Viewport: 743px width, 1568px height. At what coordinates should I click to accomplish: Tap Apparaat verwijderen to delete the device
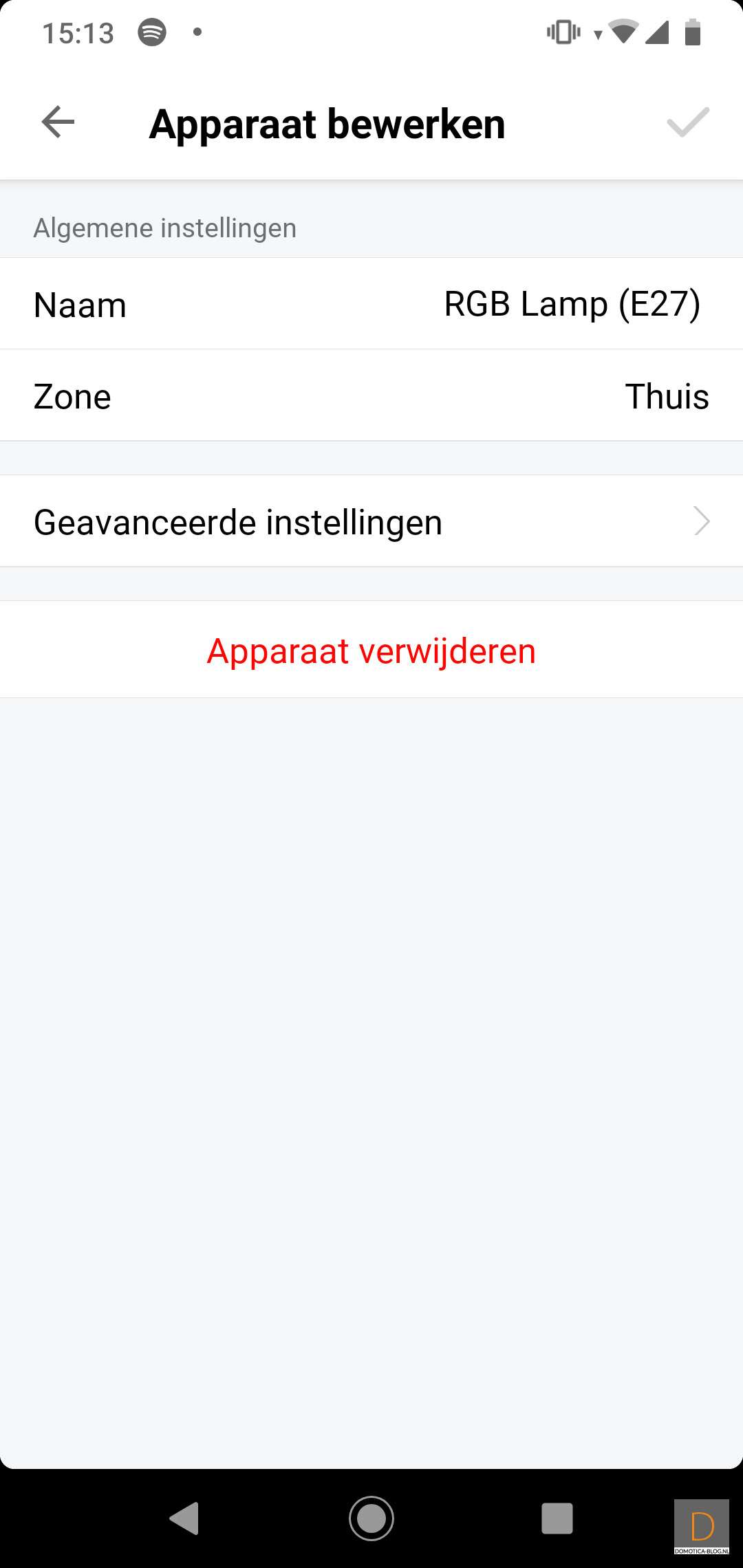coord(371,651)
